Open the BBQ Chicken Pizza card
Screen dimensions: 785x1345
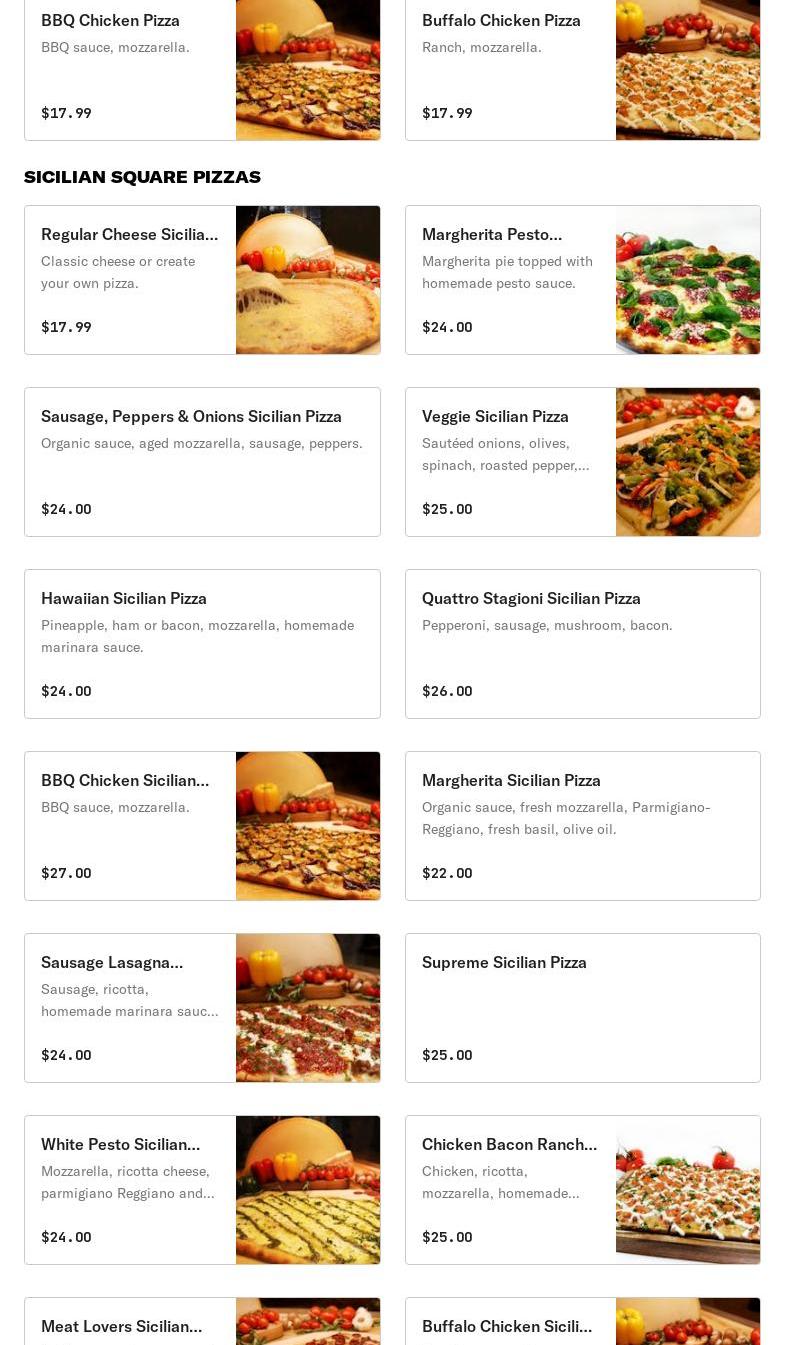pos(202,70)
